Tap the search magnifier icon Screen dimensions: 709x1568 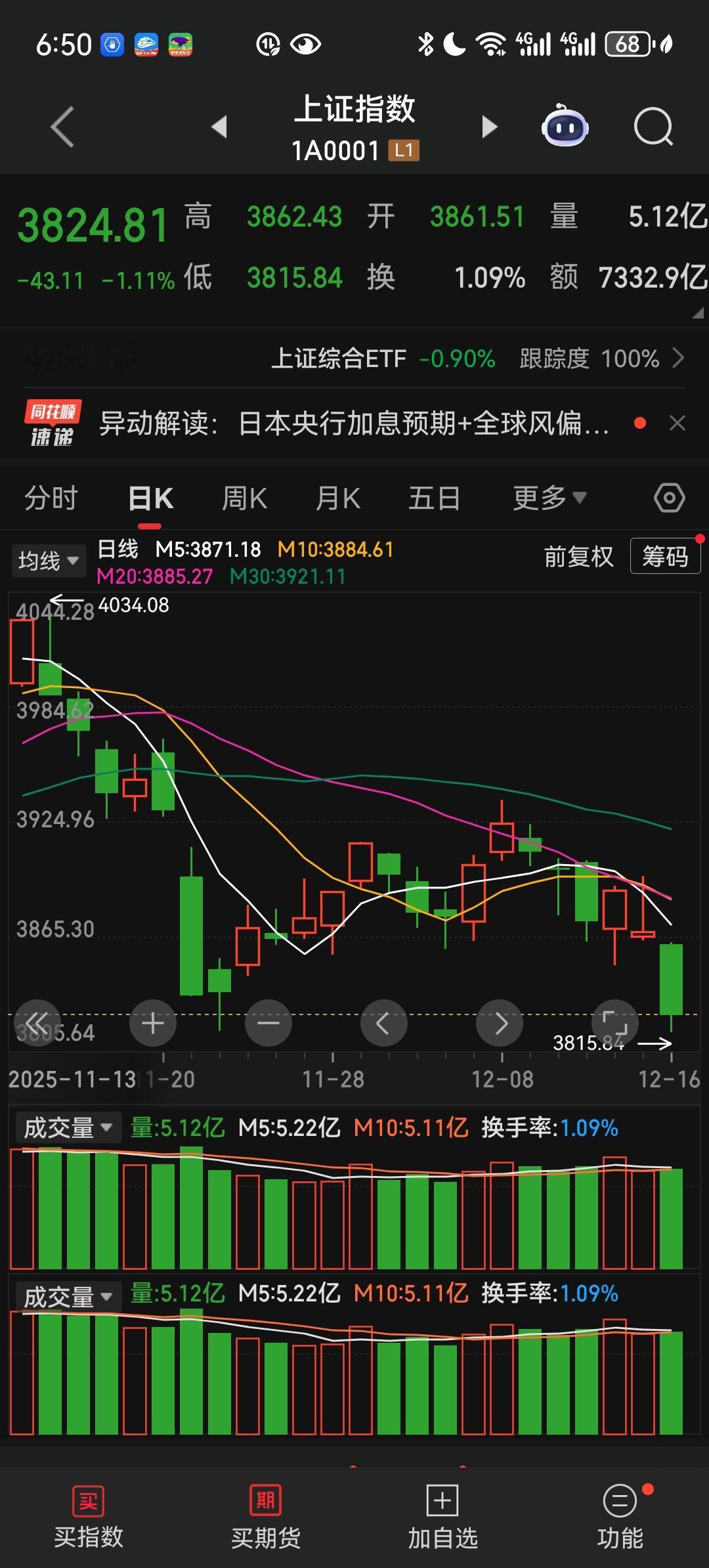[653, 127]
